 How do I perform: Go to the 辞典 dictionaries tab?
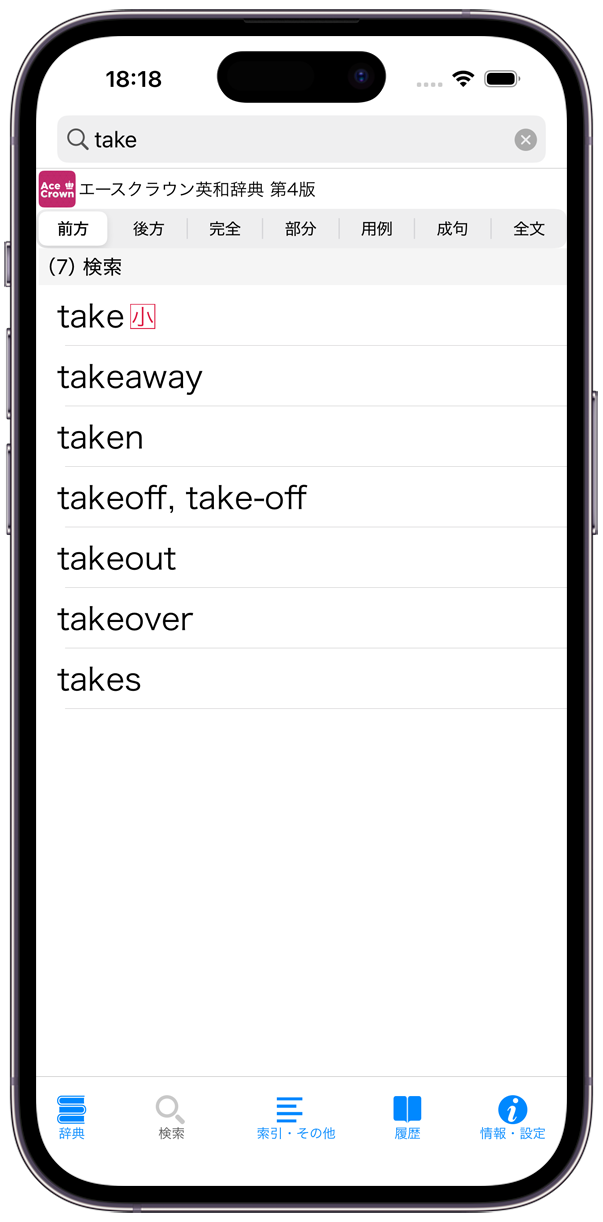tap(72, 1117)
